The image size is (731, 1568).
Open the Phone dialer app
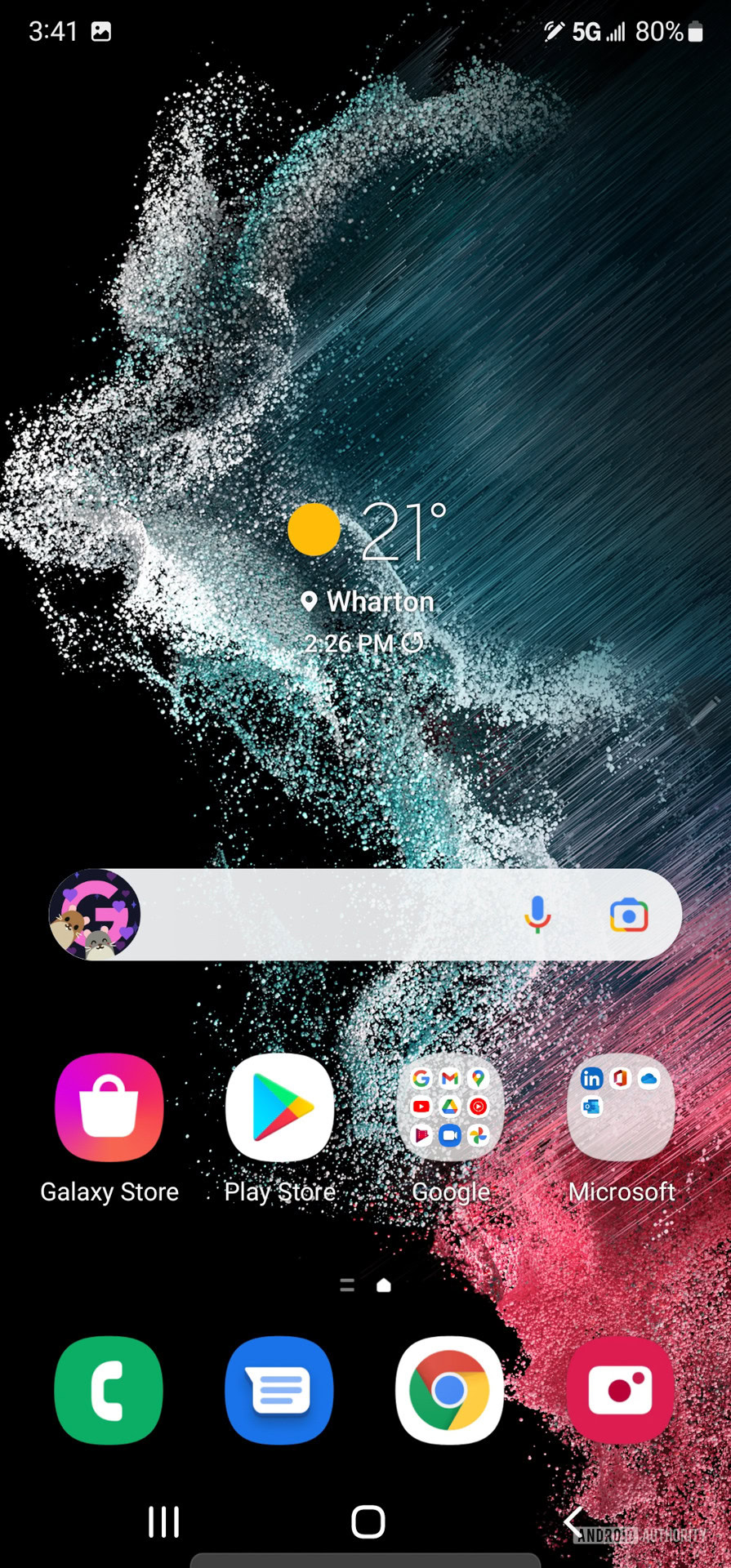pyautogui.click(x=109, y=1390)
